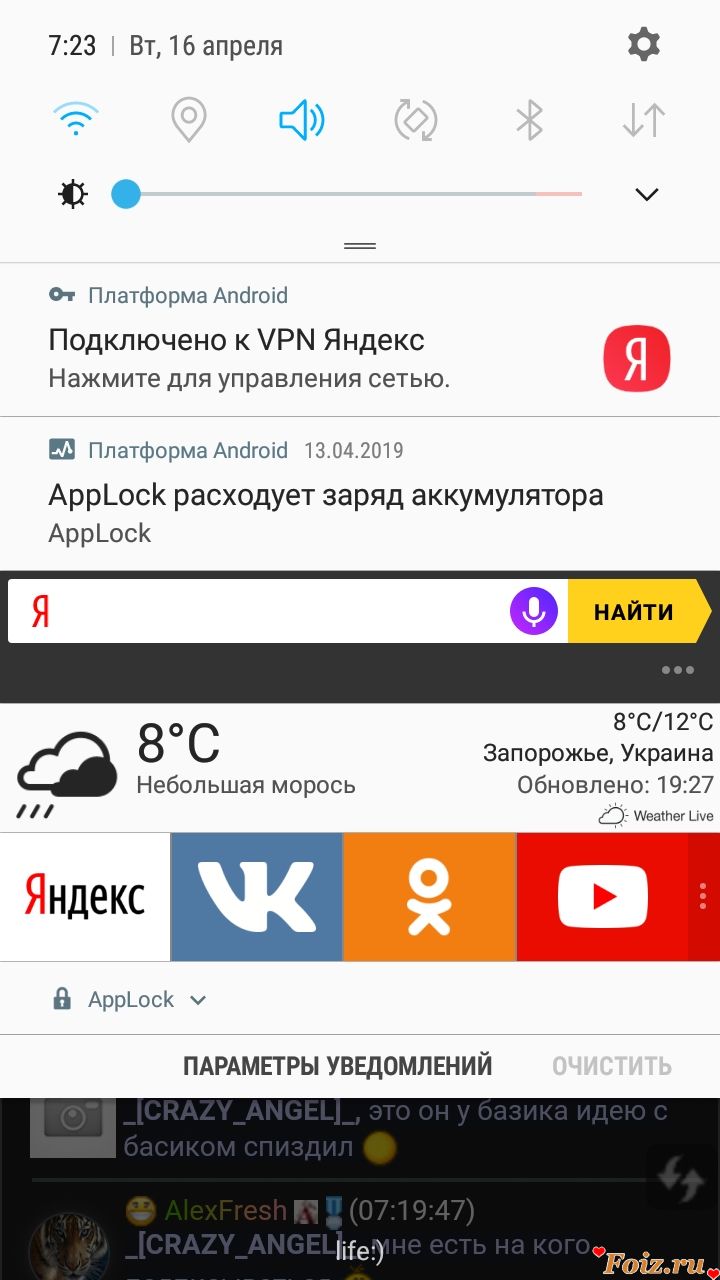Viewport: 720px width, 1280px height.
Task: Expand the AppLock notification
Action: pos(198,999)
